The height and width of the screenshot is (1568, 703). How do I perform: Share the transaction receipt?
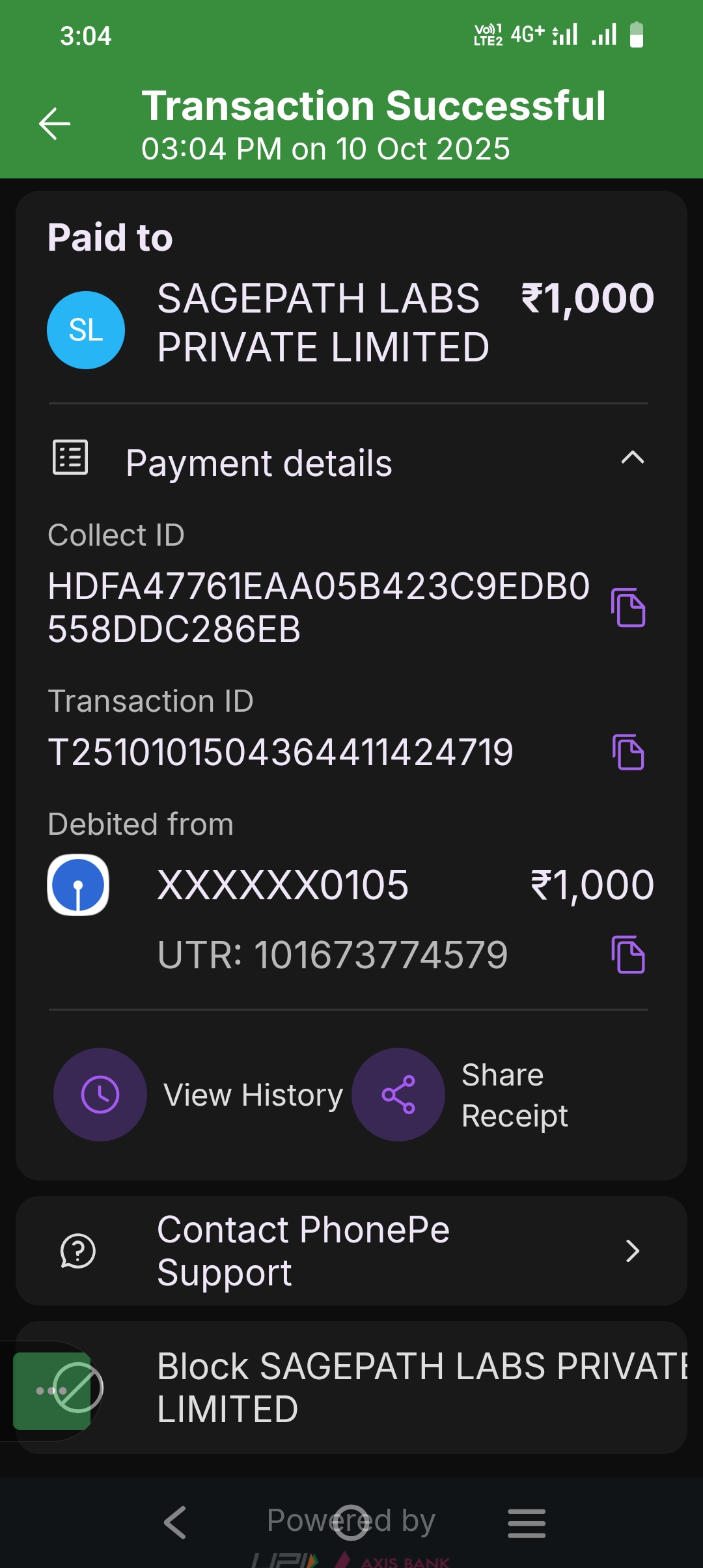pyautogui.click(x=398, y=1095)
